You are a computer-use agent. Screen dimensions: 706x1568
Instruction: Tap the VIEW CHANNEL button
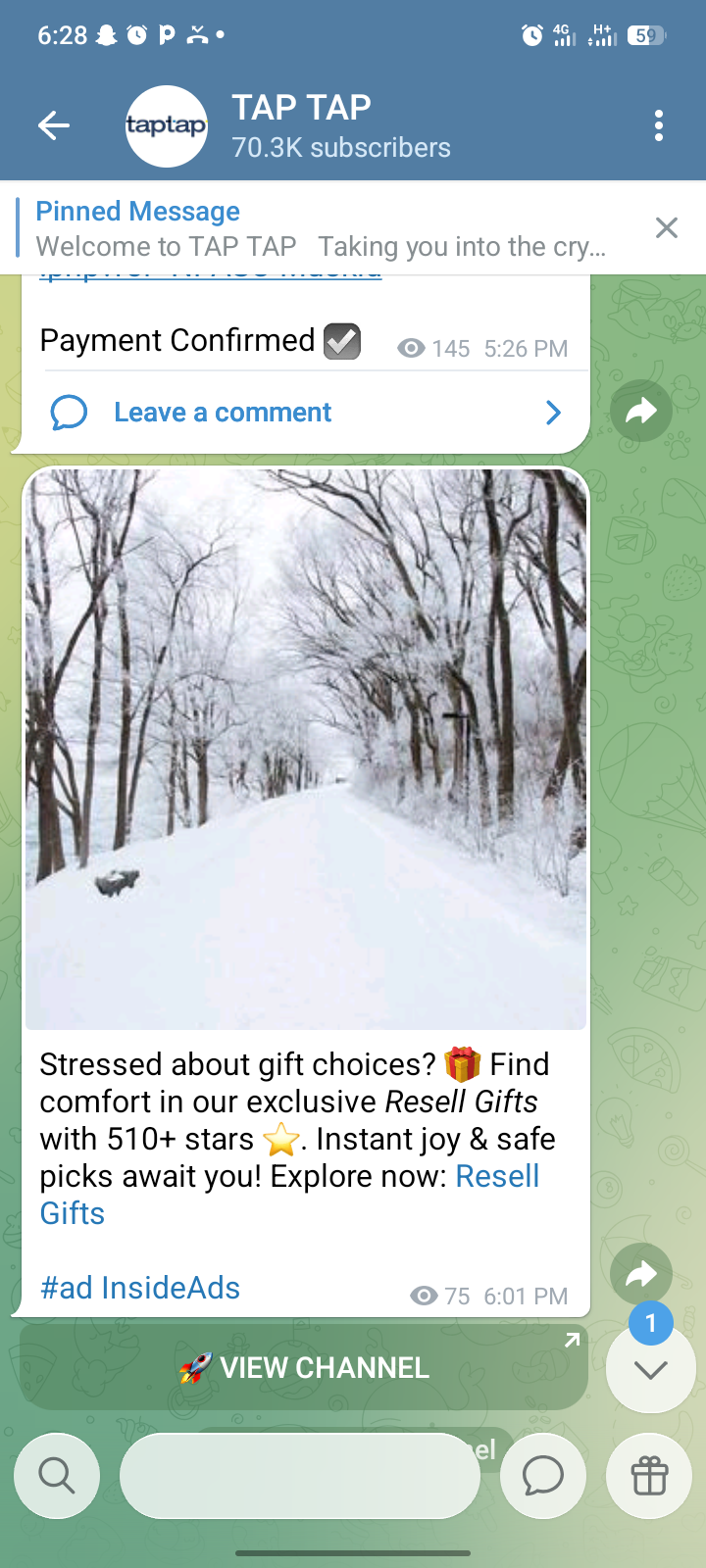tap(304, 1368)
